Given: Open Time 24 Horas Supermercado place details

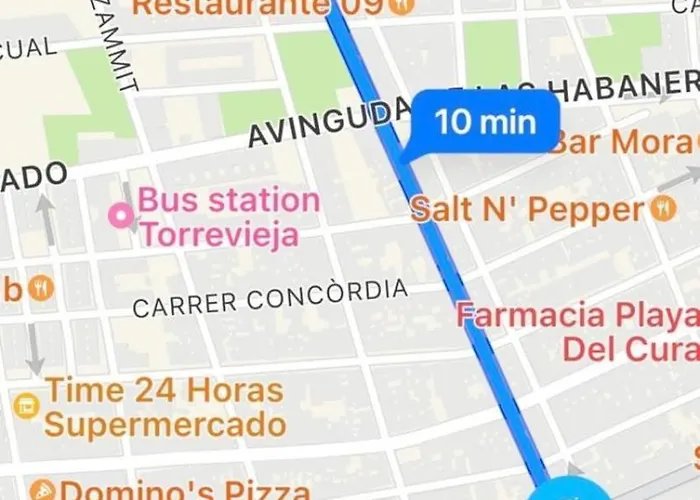Looking at the screenshot, I should (26, 405).
